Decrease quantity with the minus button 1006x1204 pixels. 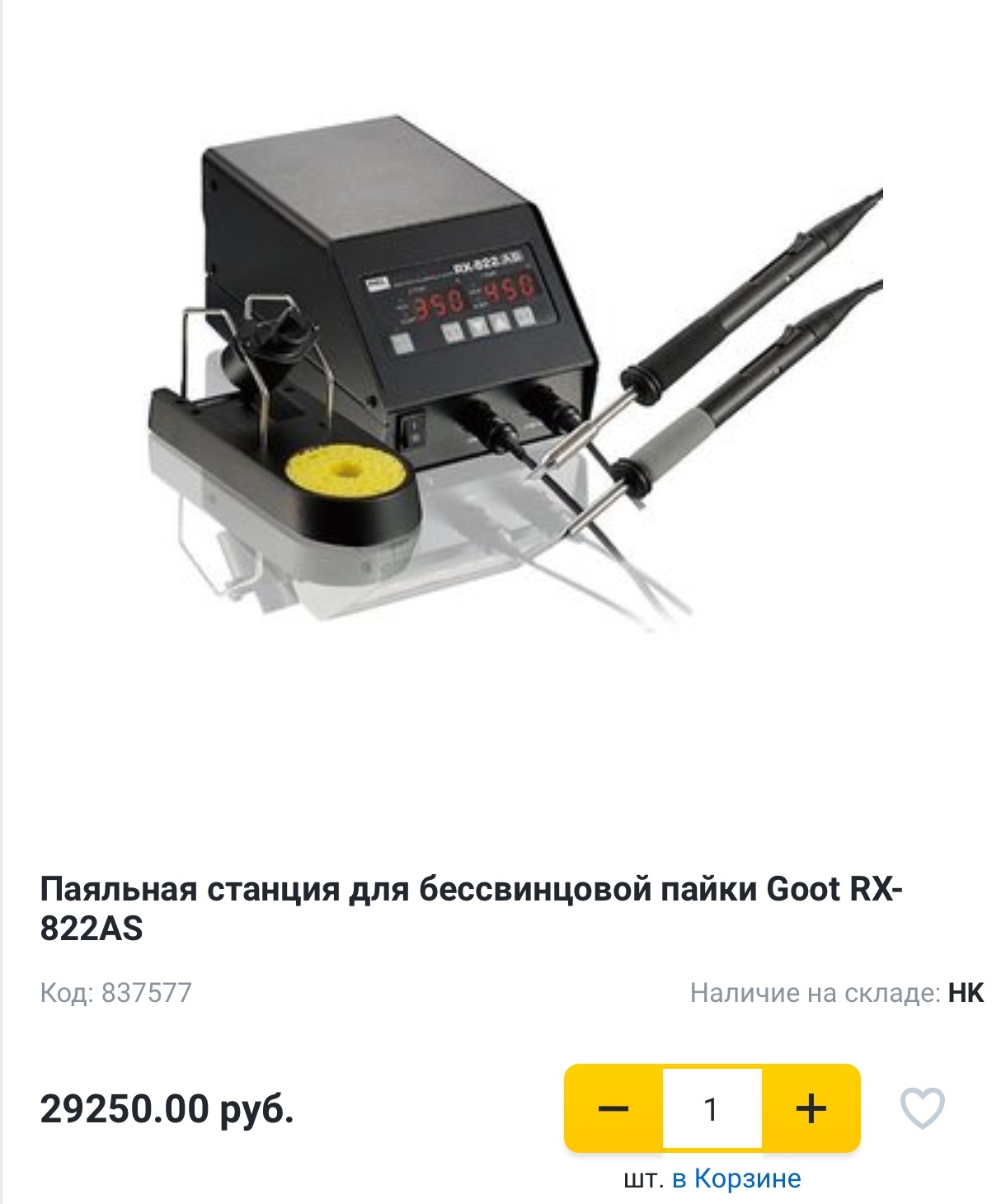coord(613,1108)
